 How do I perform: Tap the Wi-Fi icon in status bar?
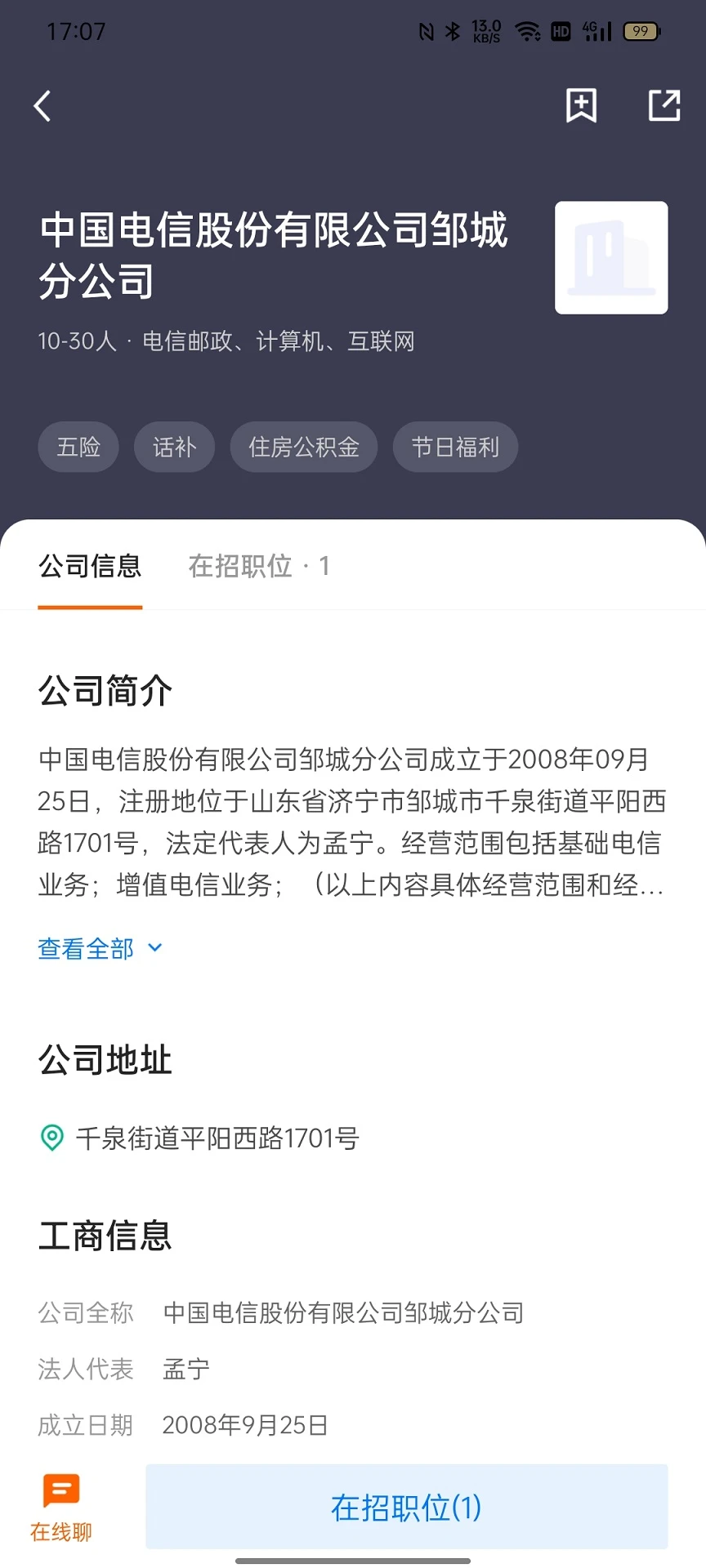coord(528,31)
